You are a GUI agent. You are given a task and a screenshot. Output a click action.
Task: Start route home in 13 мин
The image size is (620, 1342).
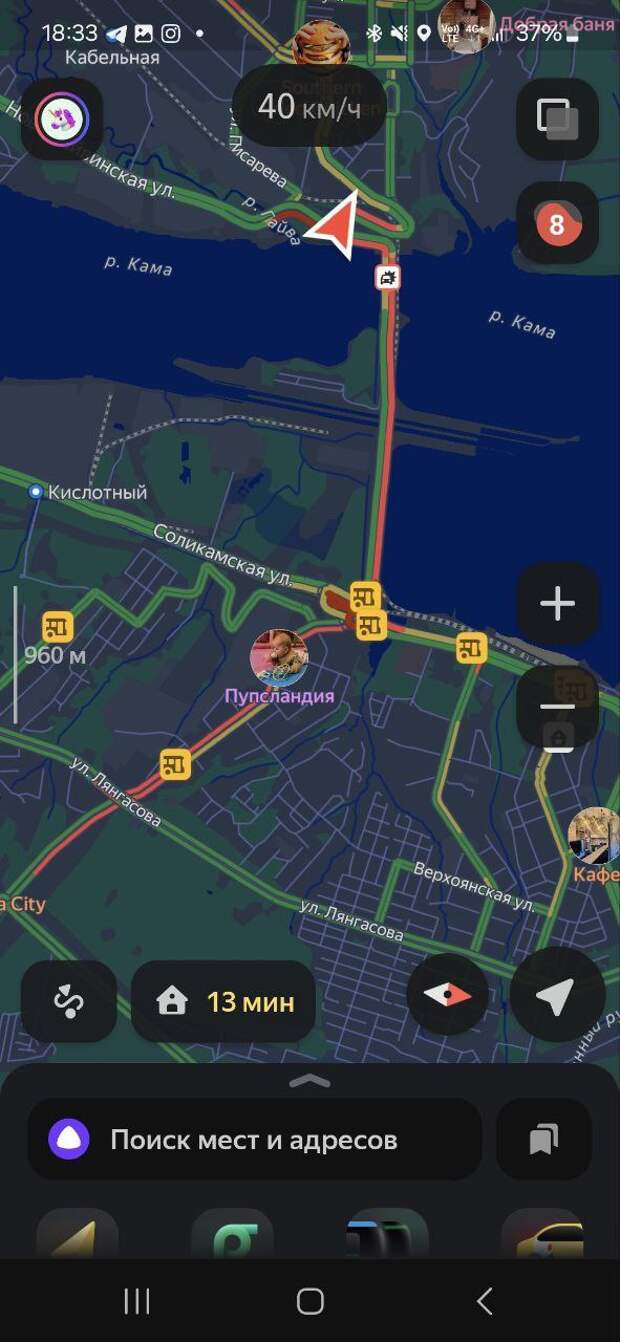click(x=225, y=1001)
